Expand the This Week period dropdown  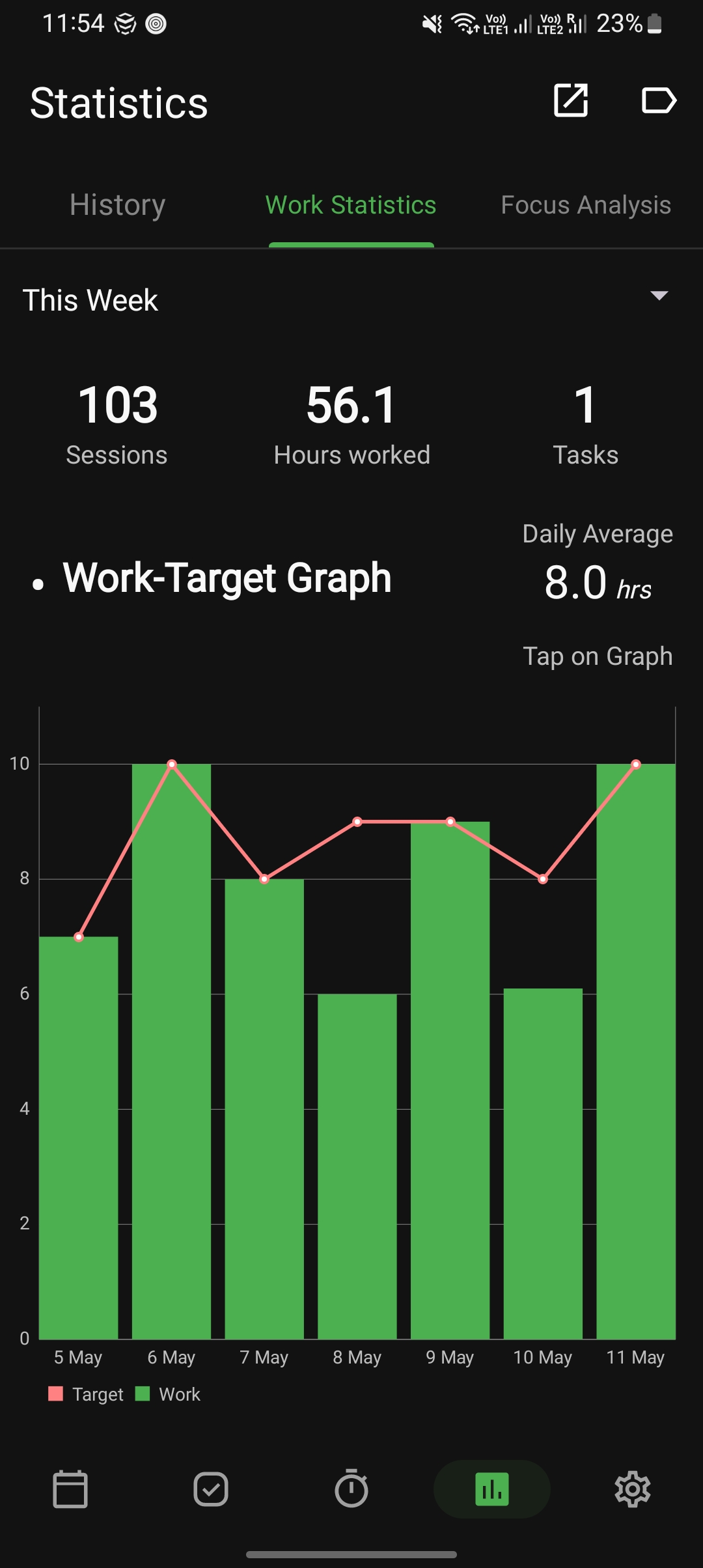(659, 296)
